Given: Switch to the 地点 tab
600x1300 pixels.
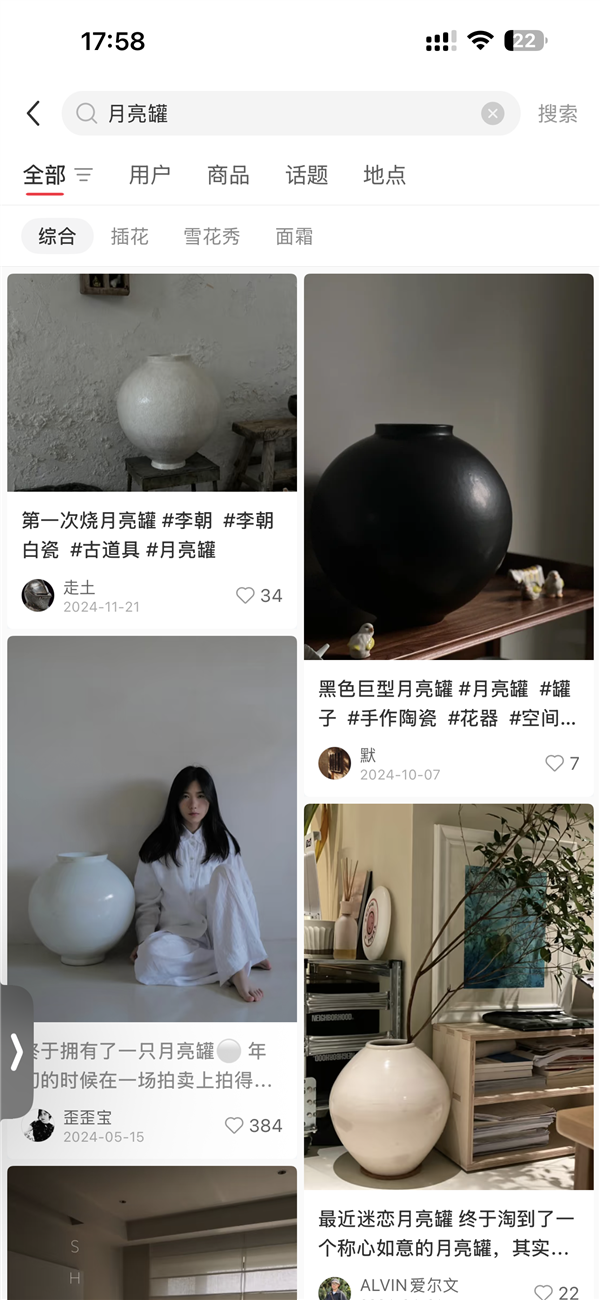Looking at the screenshot, I should point(384,175).
